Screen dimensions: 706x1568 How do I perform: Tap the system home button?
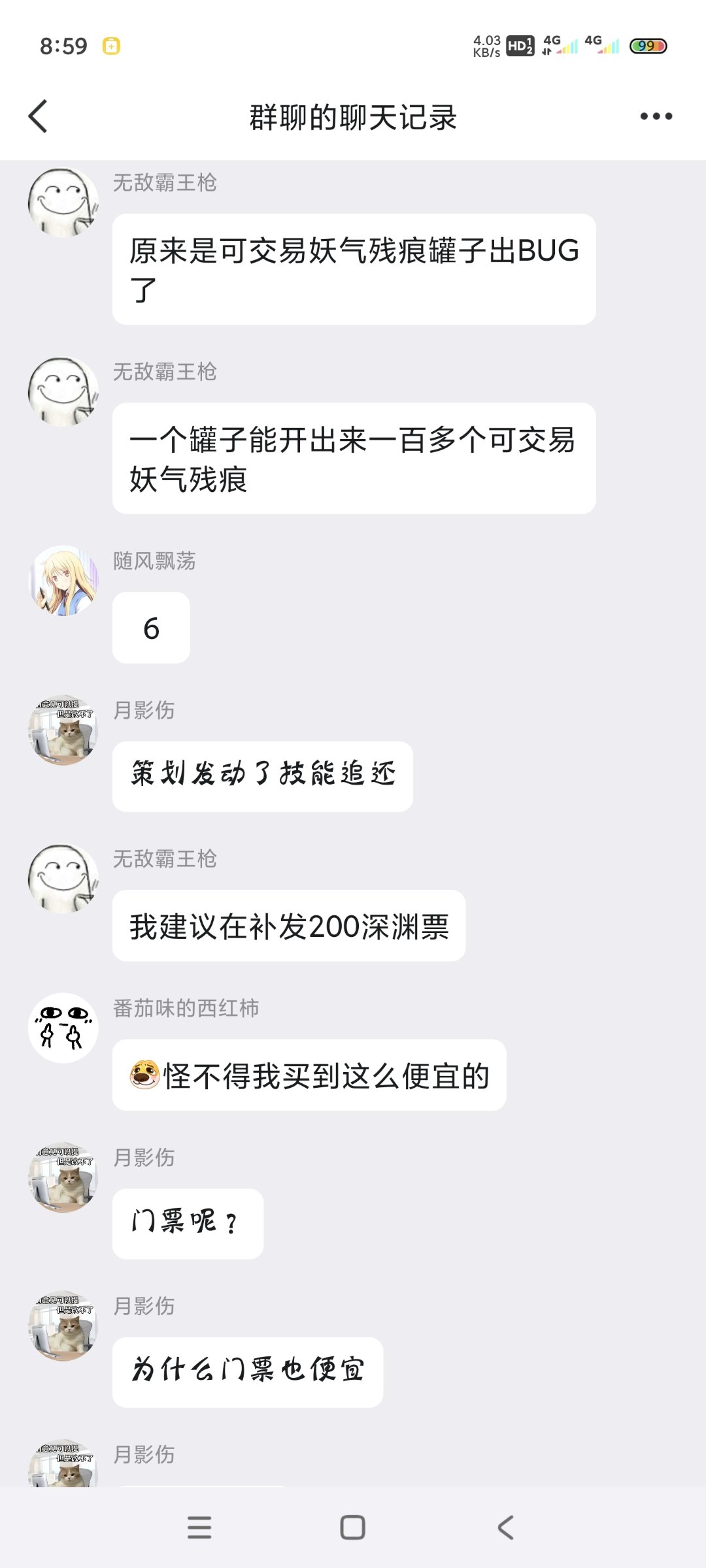point(352,1527)
